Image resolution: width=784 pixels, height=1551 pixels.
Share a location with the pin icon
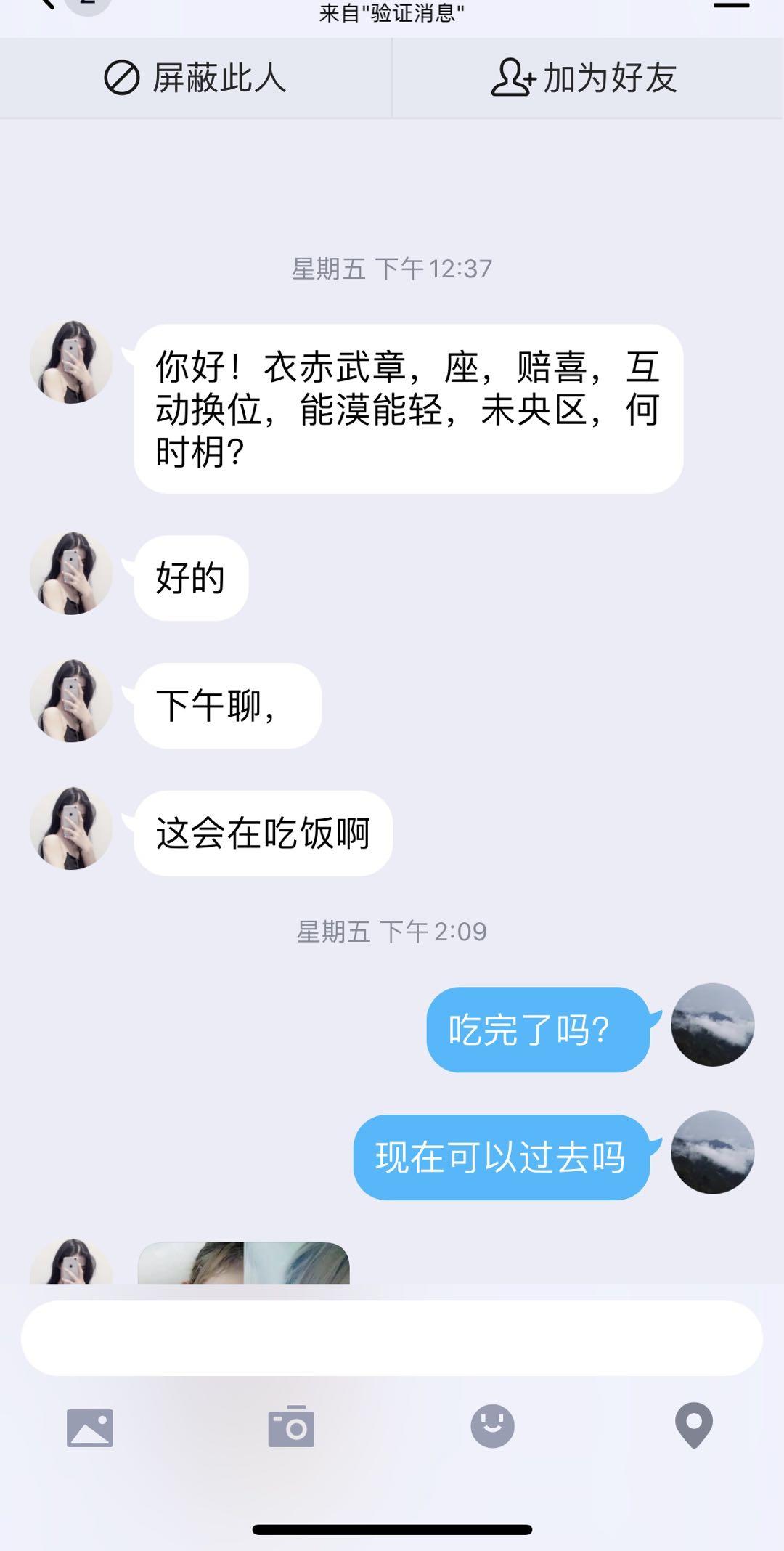pos(693,1425)
